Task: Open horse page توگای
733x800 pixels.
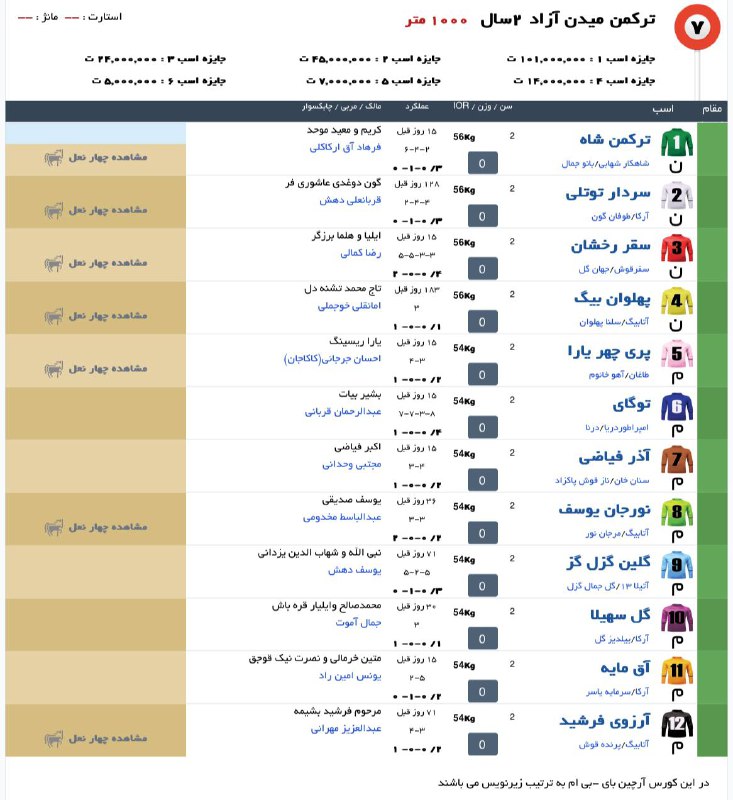Action: pos(631,404)
